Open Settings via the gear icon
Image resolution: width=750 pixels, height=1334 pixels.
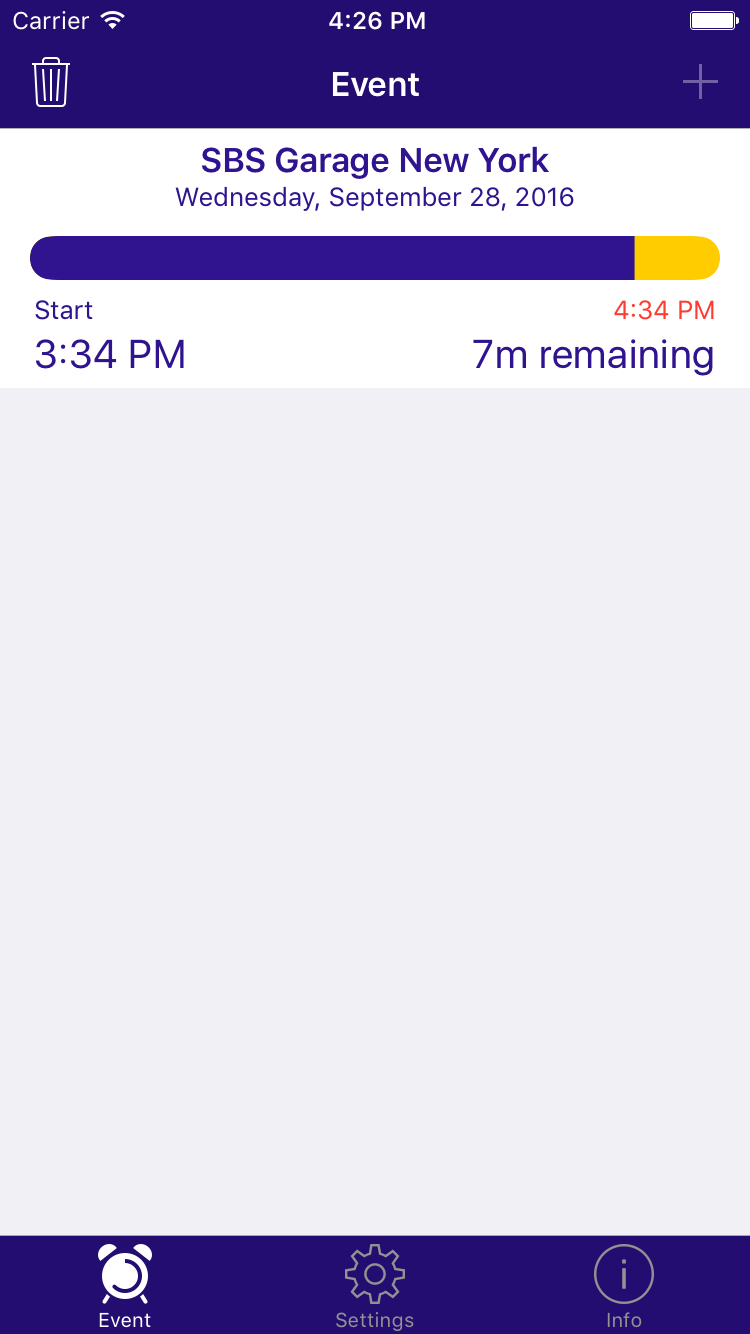pyautogui.click(x=374, y=1273)
